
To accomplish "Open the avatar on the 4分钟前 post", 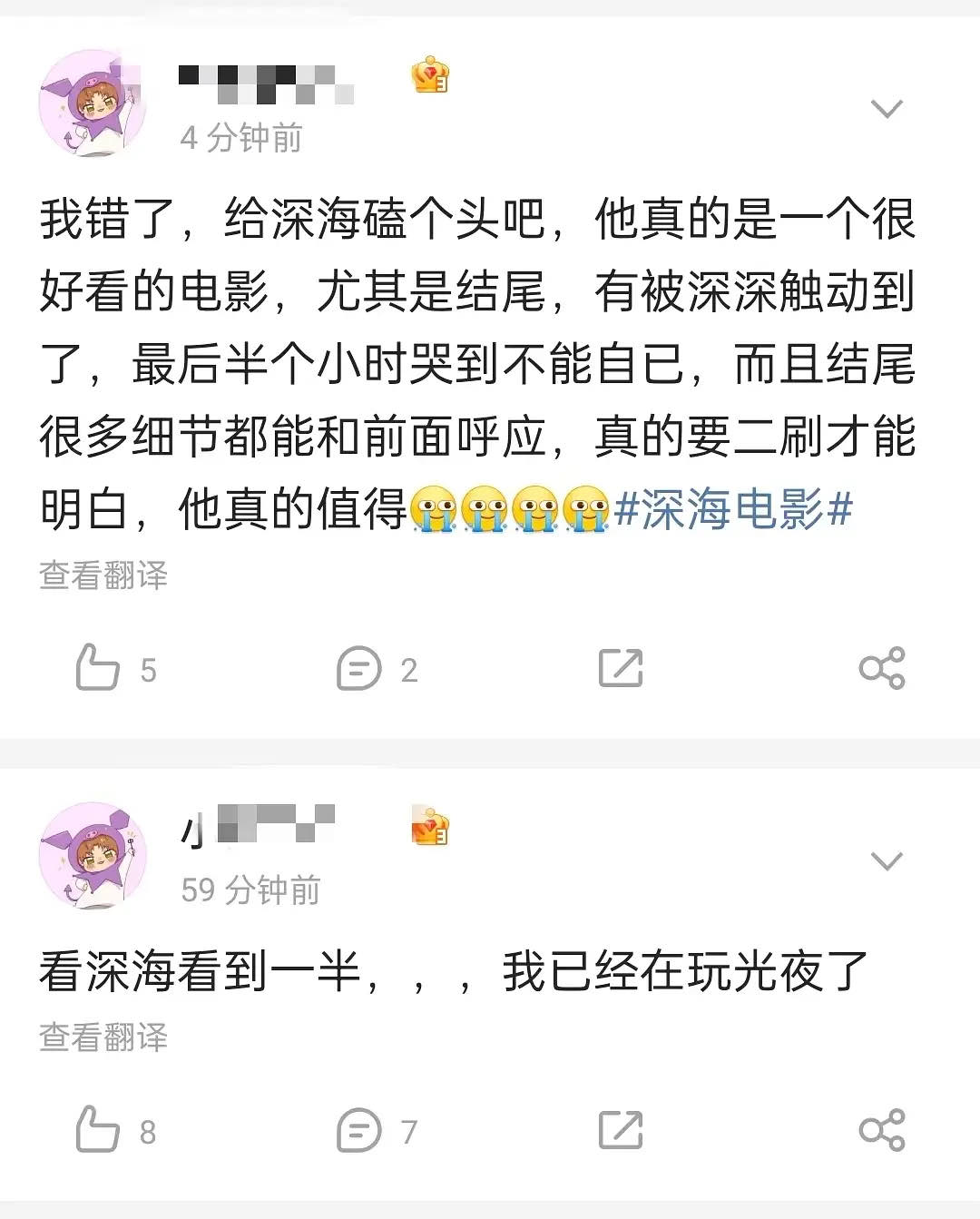I will click(93, 103).
